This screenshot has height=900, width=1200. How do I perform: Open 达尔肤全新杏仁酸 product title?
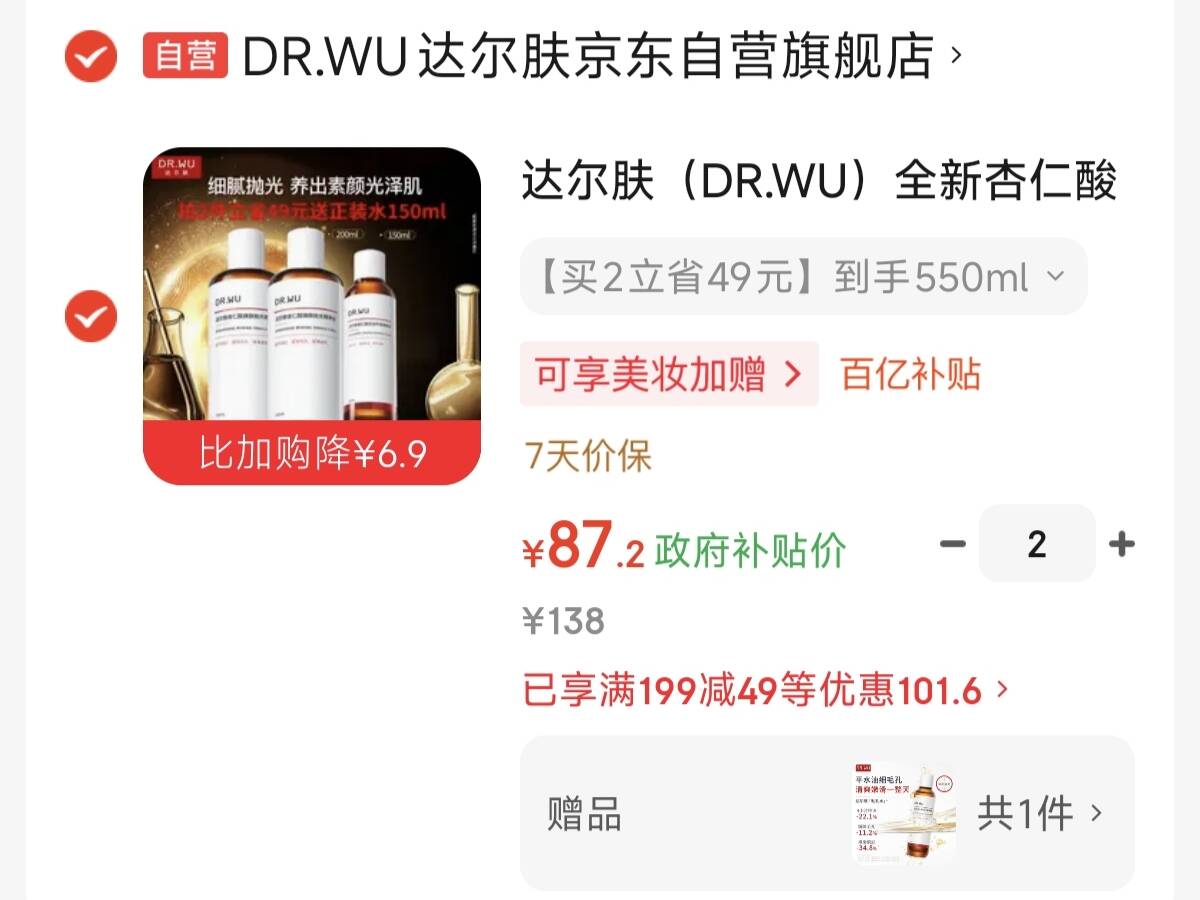818,182
